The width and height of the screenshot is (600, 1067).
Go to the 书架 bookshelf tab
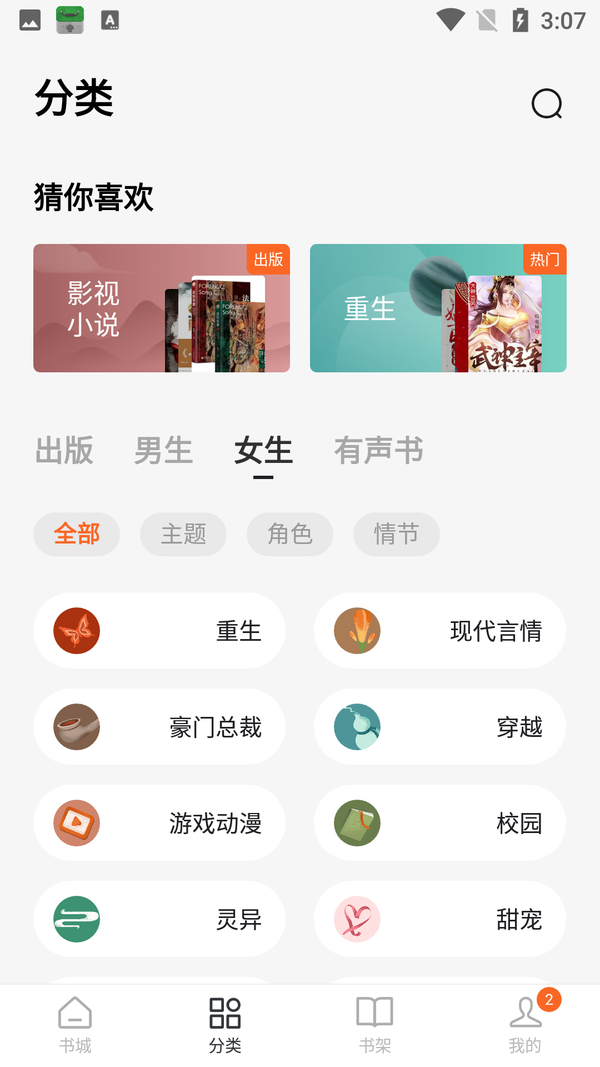click(375, 1025)
